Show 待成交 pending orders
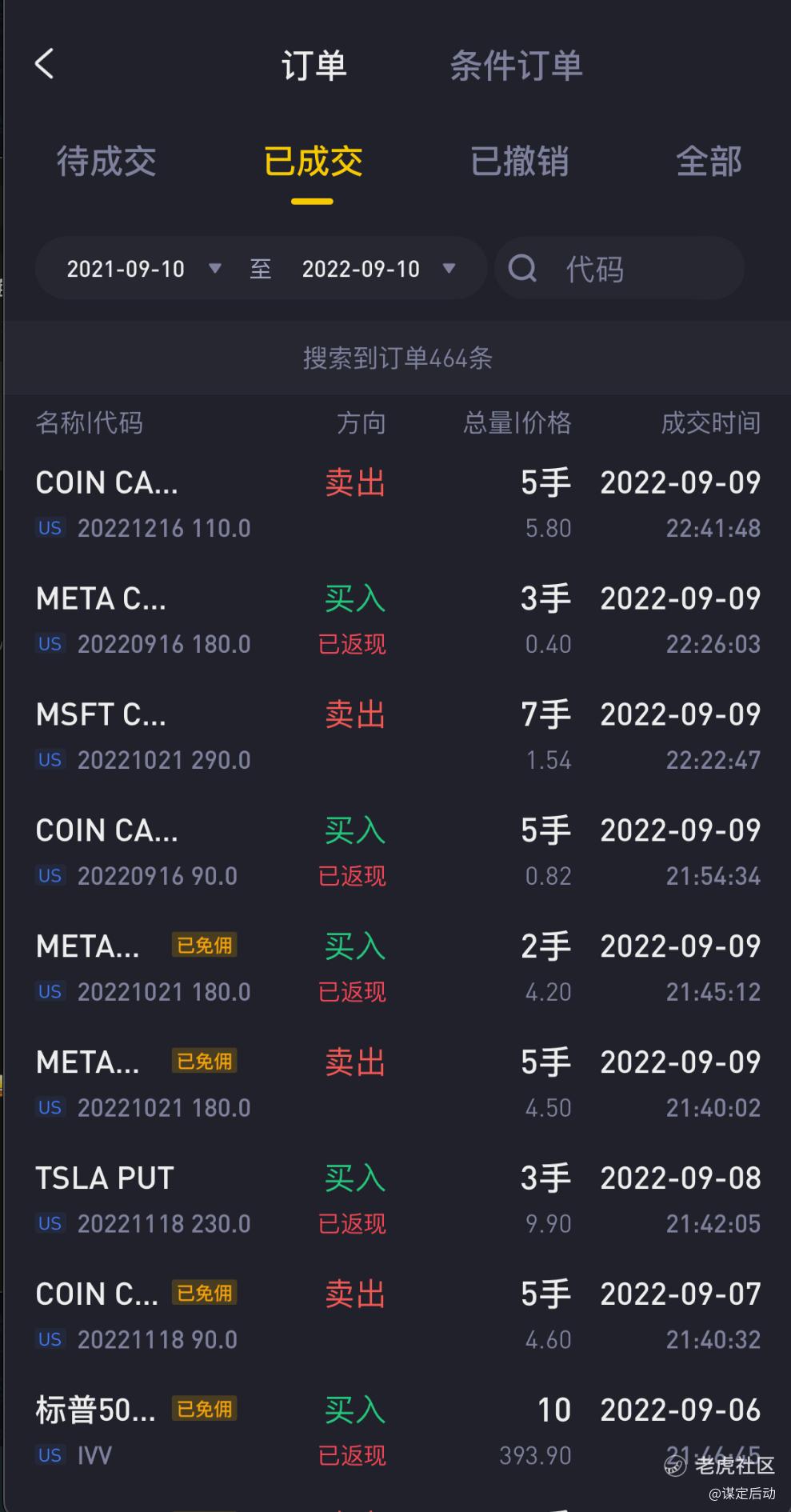The image size is (791, 1512). click(106, 162)
